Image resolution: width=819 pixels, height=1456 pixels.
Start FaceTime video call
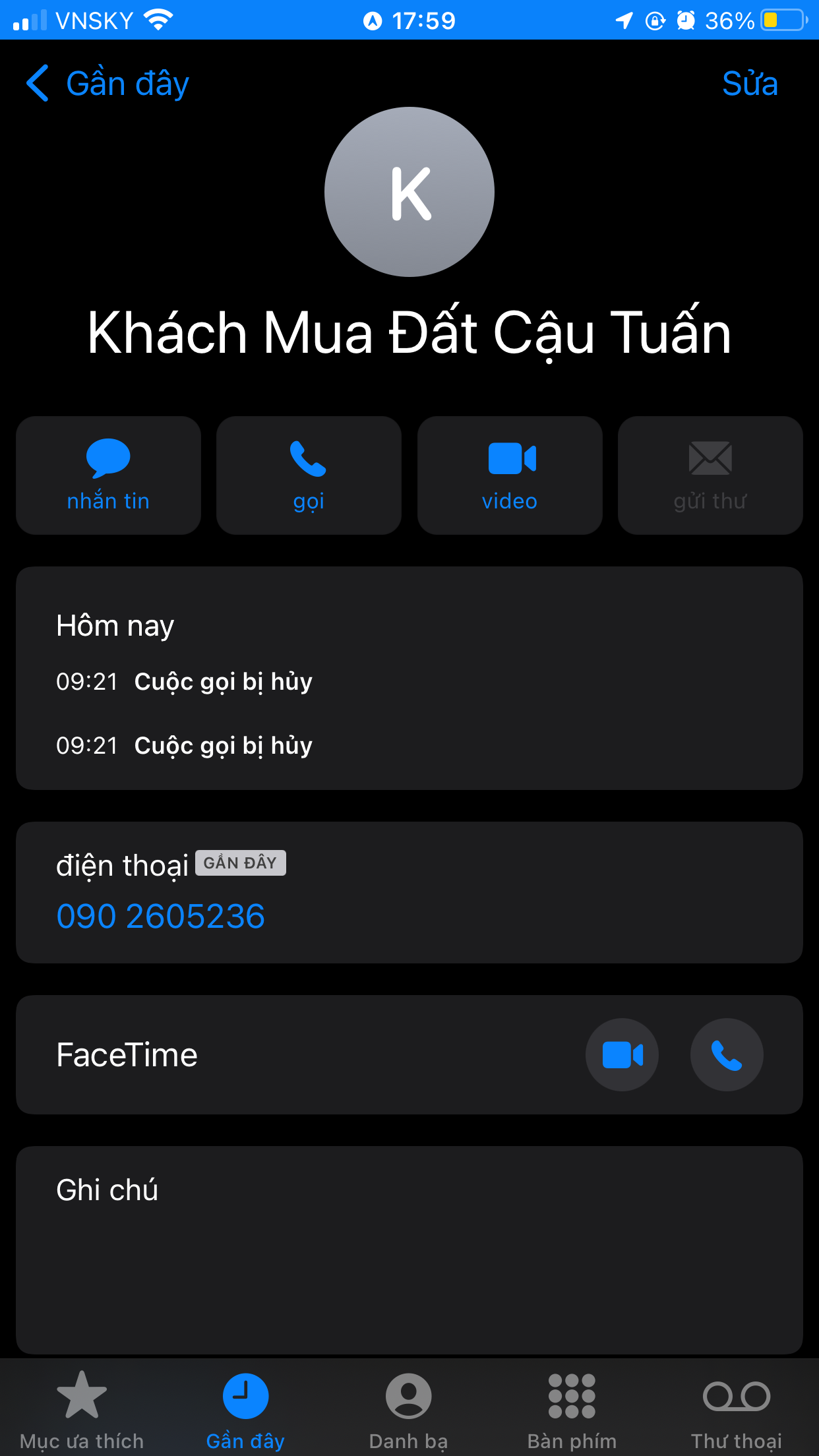(x=622, y=1054)
